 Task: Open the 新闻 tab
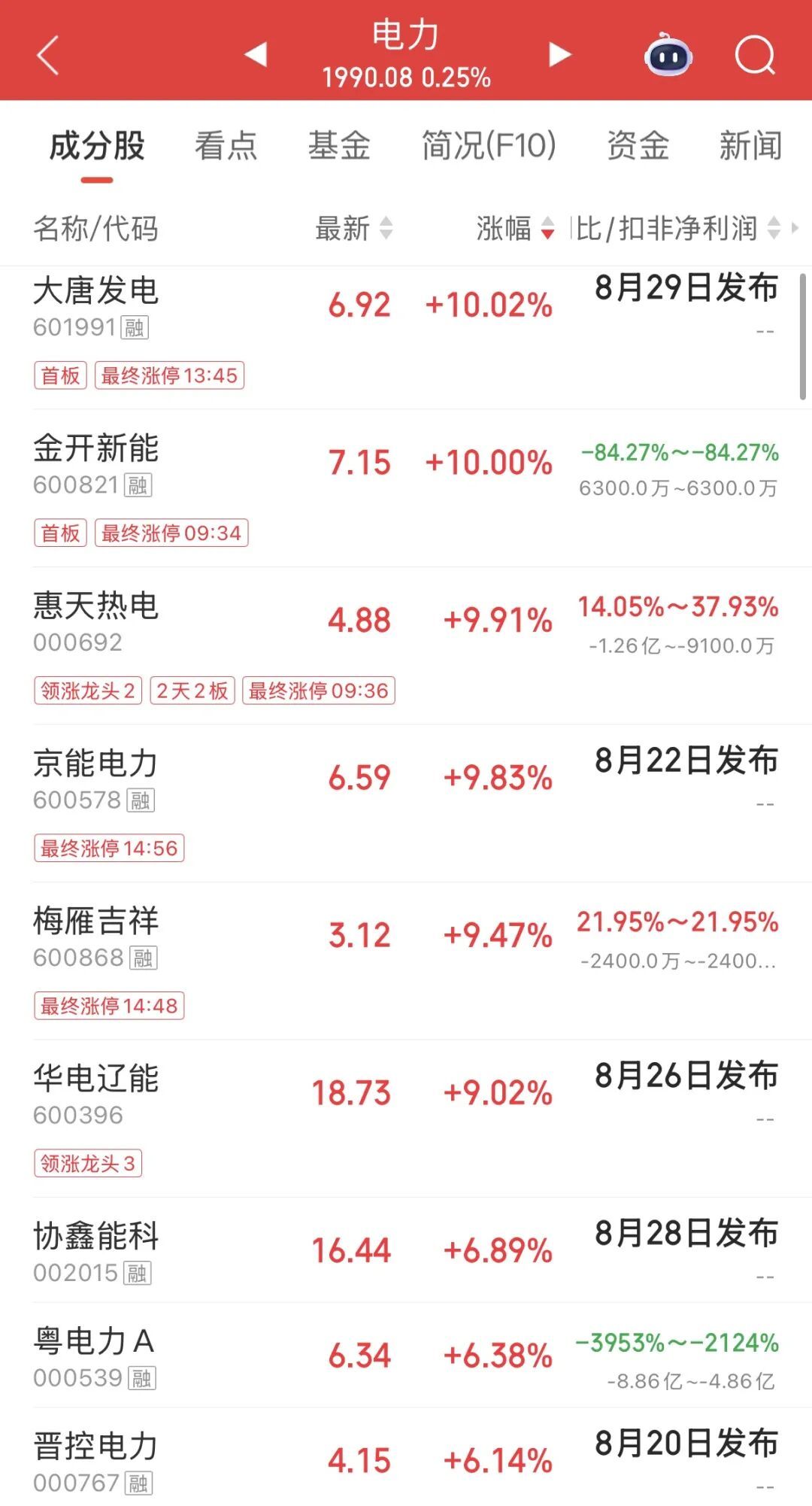coord(751,145)
